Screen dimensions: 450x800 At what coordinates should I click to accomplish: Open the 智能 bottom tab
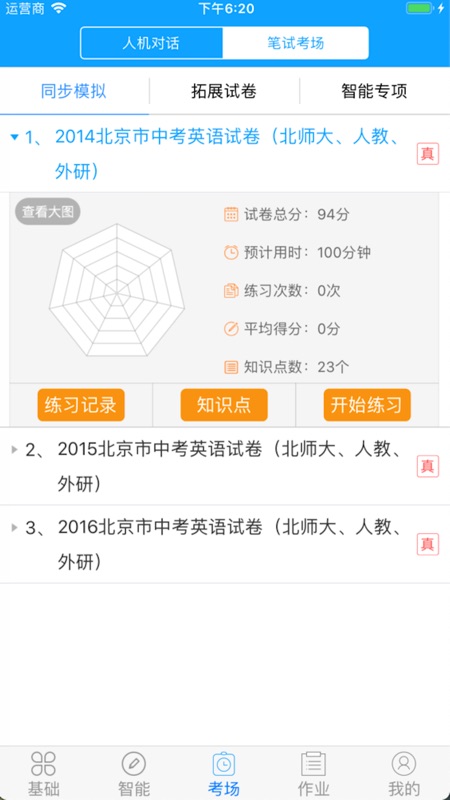click(x=134, y=773)
